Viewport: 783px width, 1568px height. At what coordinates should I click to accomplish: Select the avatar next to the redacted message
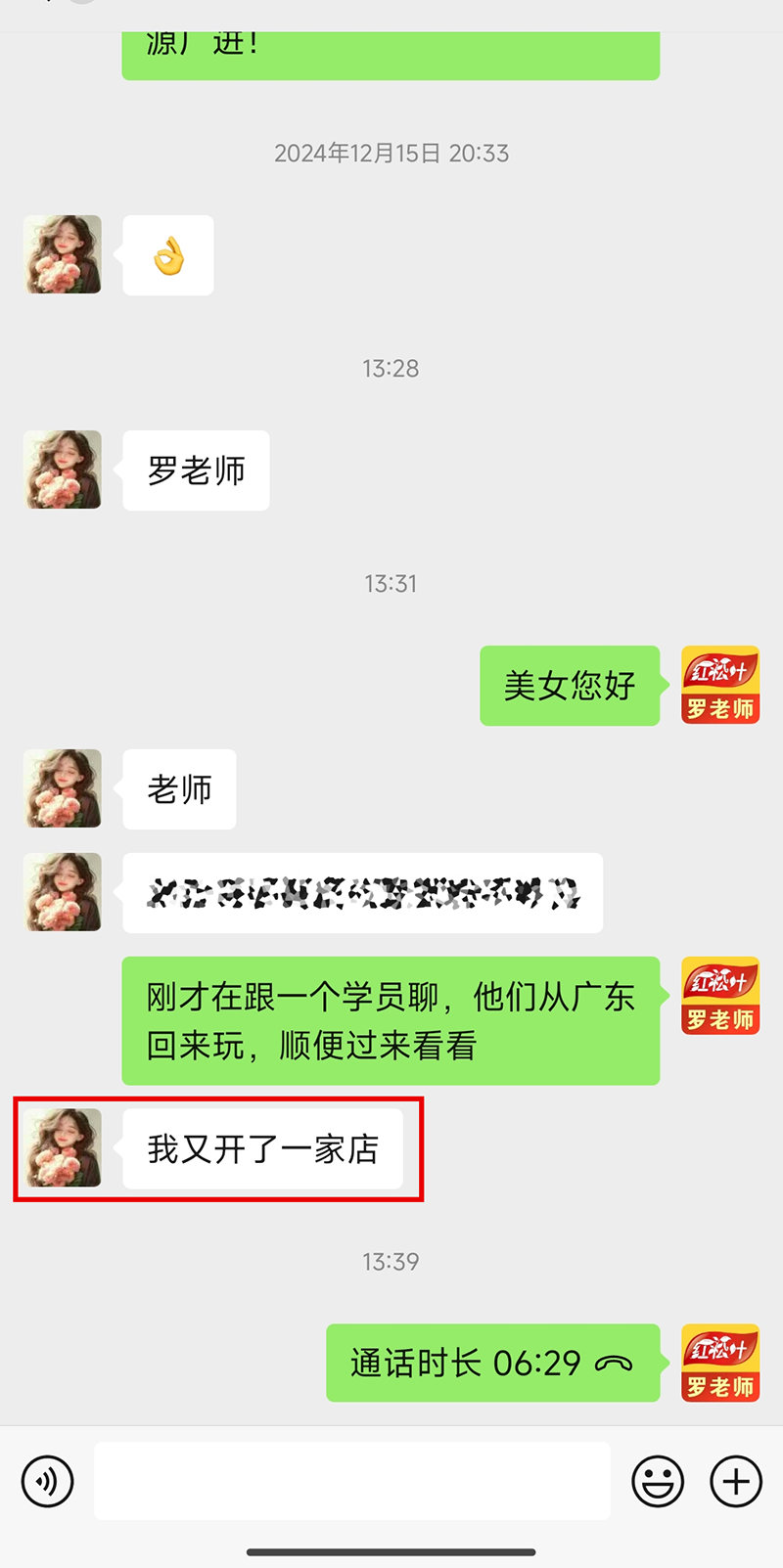pyautogui.click(x=62, y=891)
